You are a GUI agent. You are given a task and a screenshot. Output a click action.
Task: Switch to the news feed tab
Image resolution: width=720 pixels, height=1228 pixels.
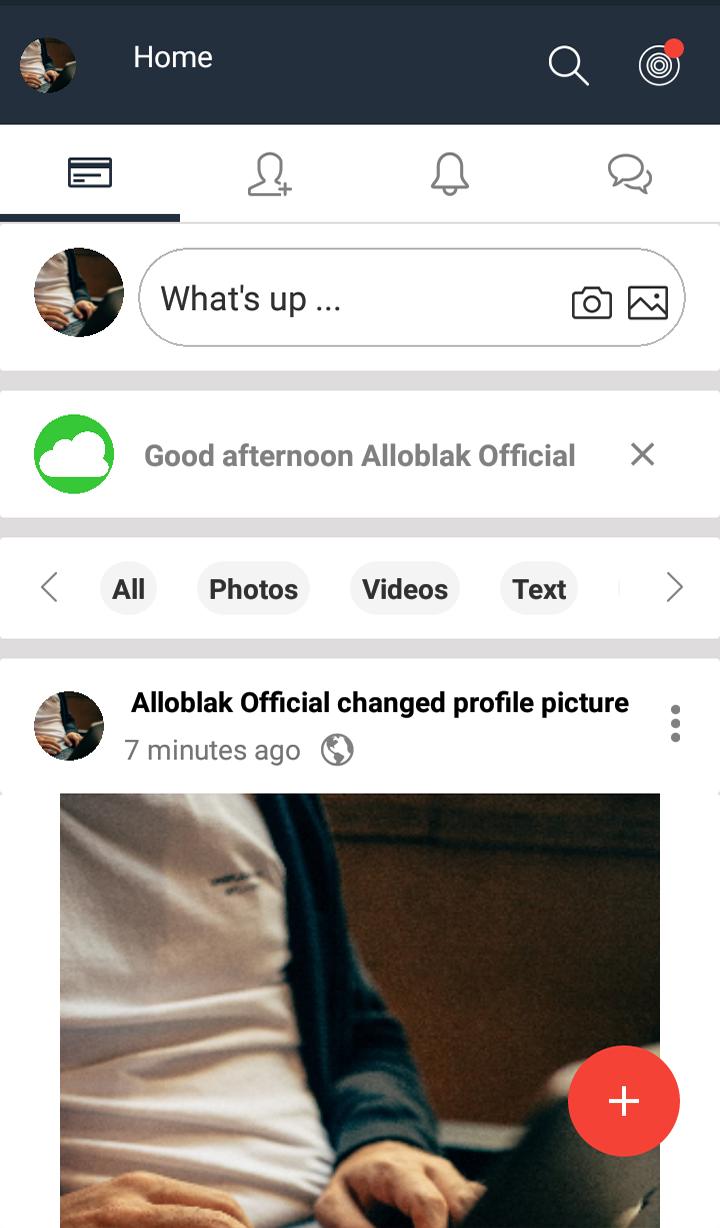coord(90,171)
